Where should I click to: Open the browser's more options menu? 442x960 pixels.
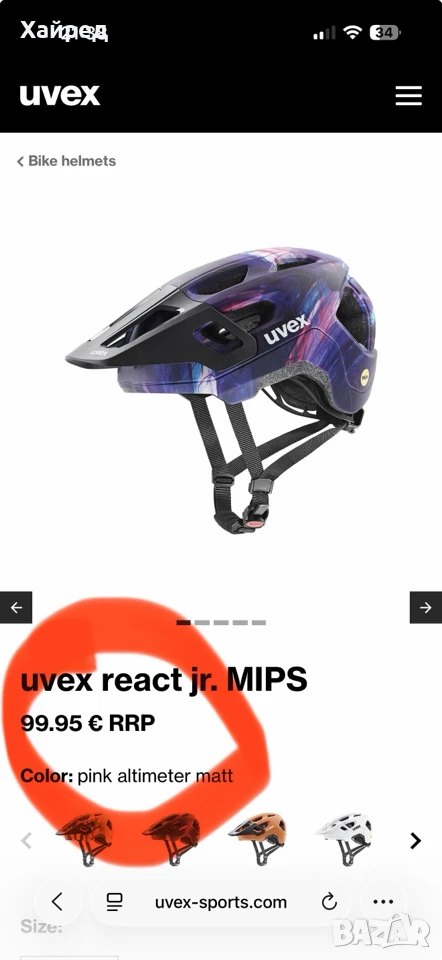pyautogui.click(x=383, y=901)
